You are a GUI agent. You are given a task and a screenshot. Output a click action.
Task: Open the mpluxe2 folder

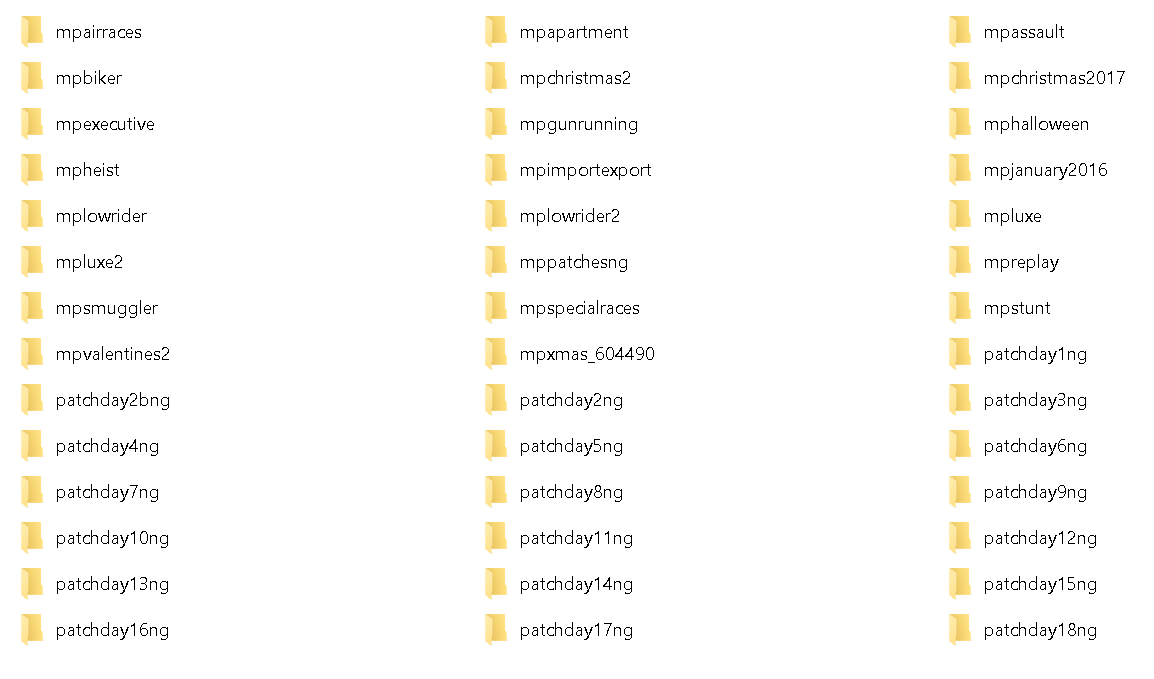pos(89,262)
